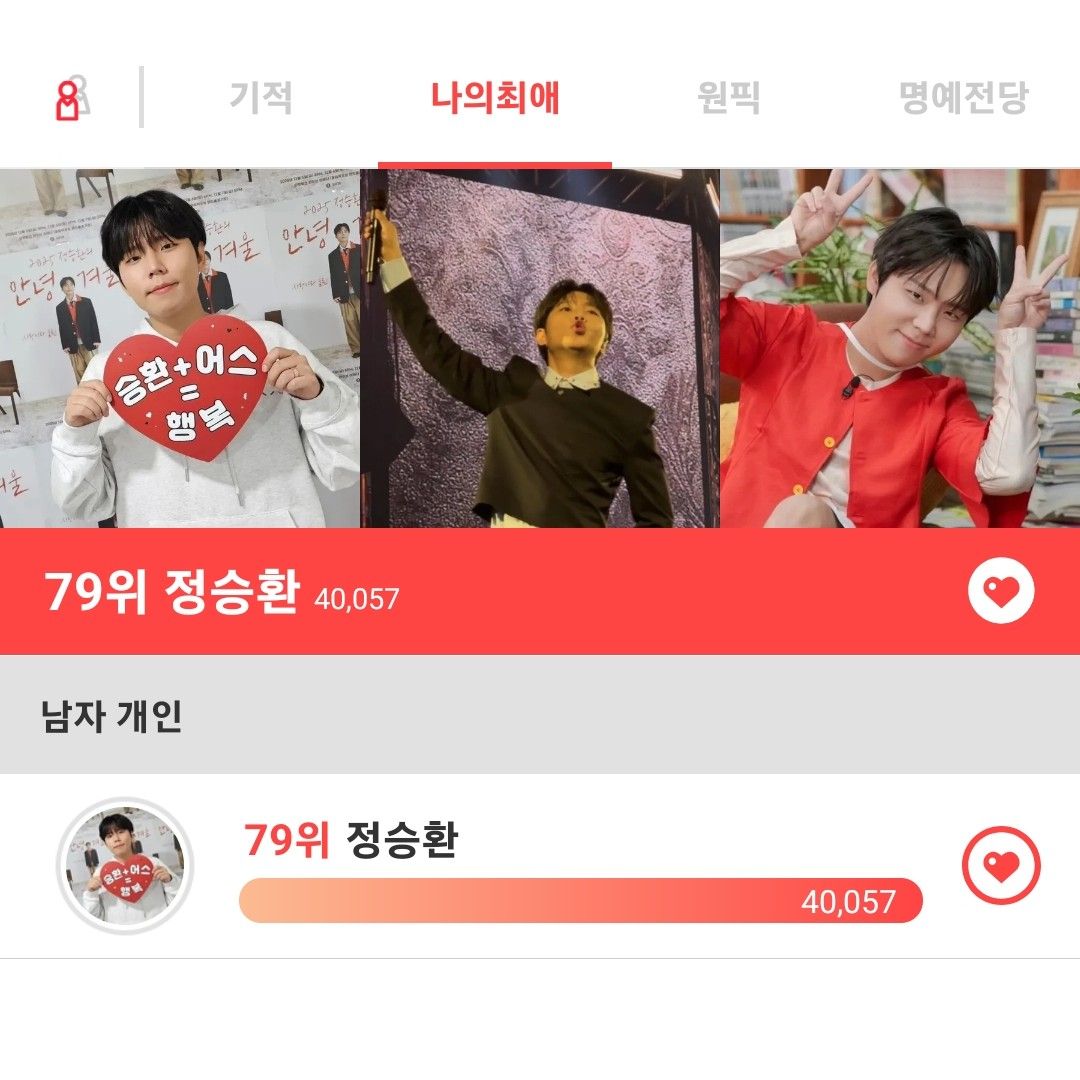Select the 나의최애 tab
This screenshot has height=1080, width=1080.
(495, 98)
